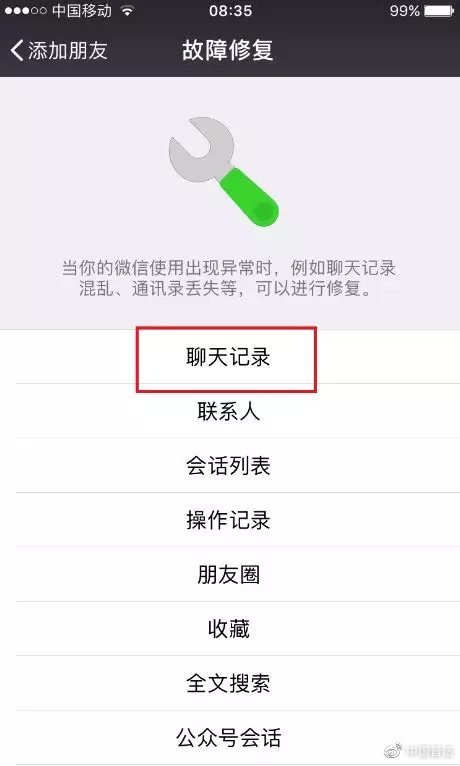Open the 联系人 repair option
Screen dimensions: 460x766
click(x=230, y=411)
